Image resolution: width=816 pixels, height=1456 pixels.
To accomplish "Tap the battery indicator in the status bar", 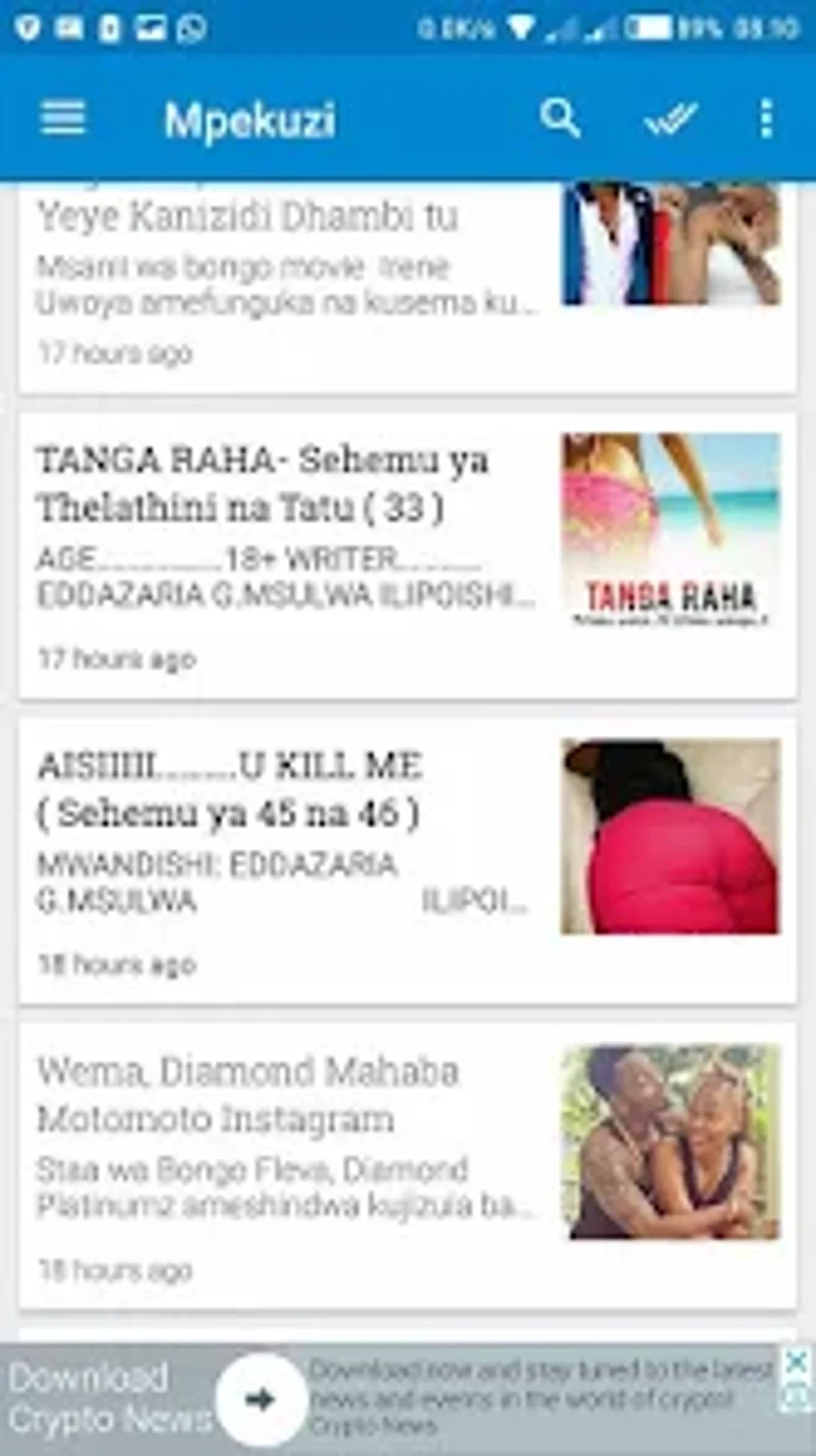I will [651, 24].
